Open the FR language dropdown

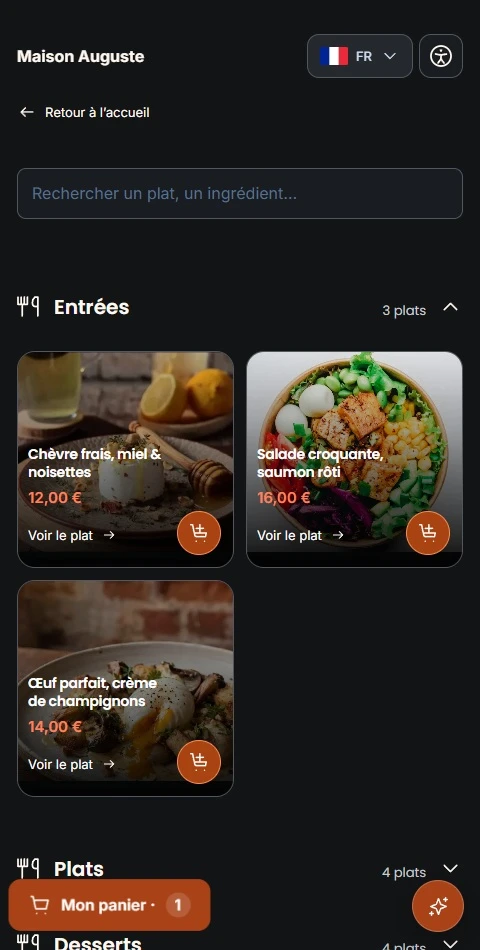click(x=359, y=56)
